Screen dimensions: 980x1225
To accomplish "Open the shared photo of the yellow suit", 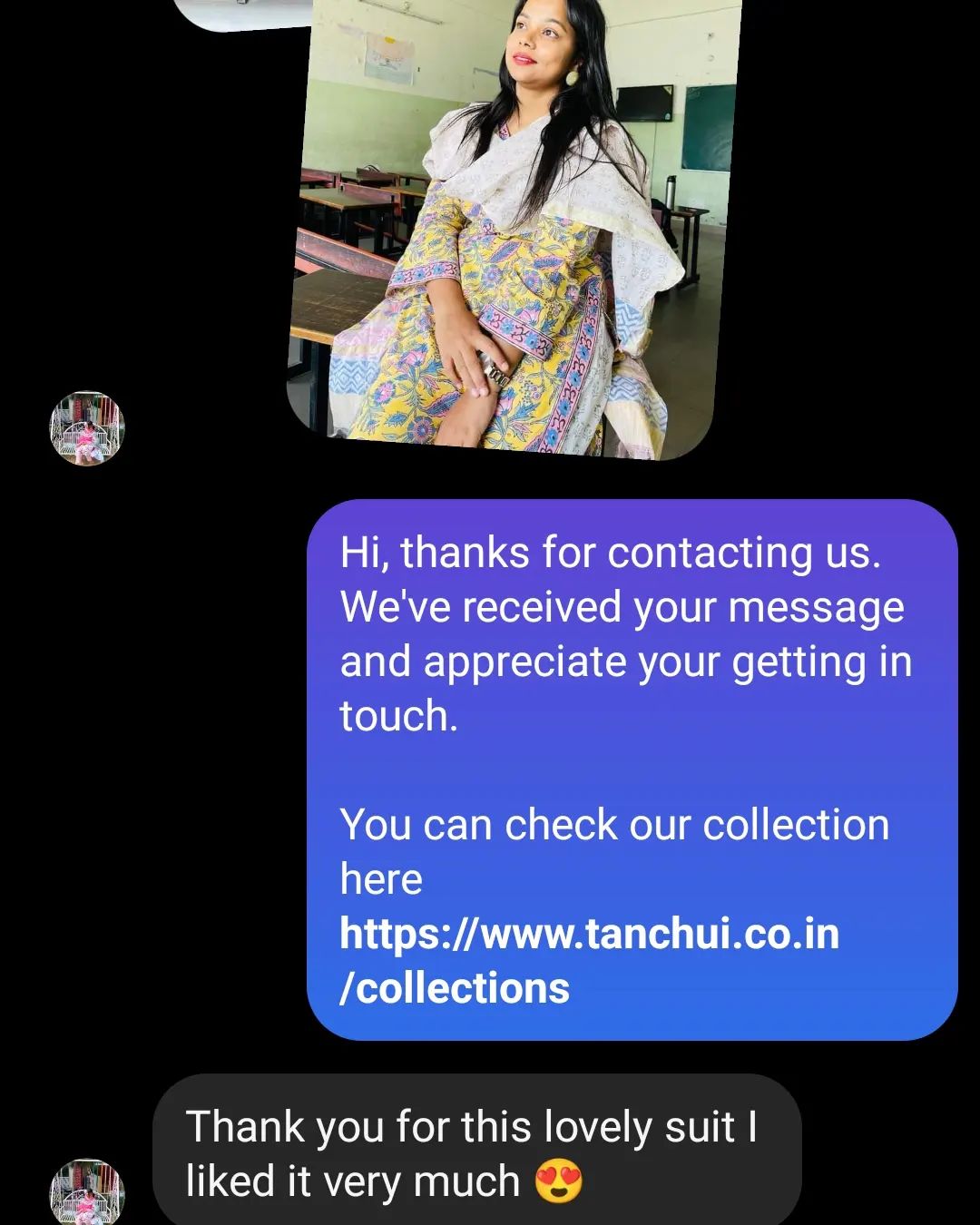I will pos(514,227).
